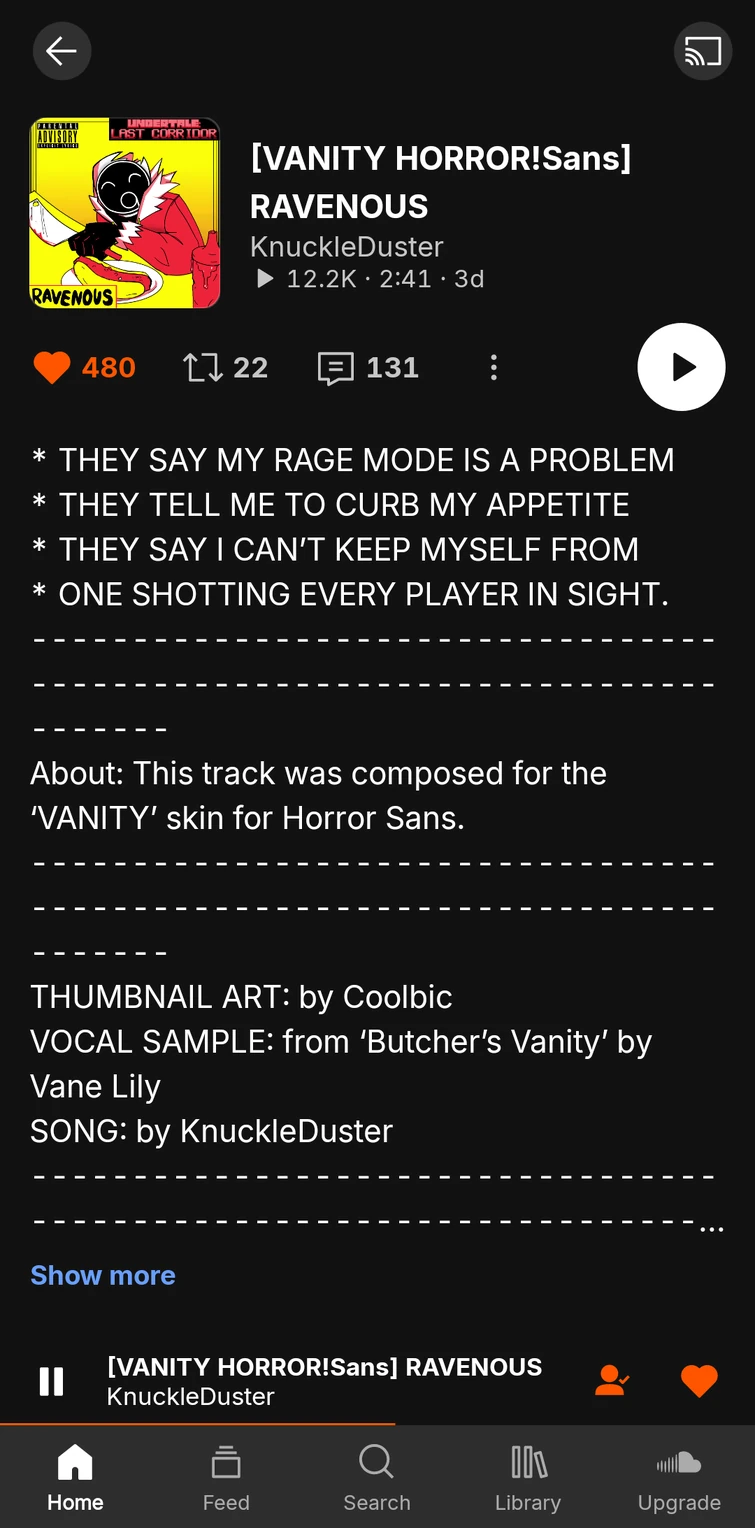Pause playback in the mini player
This screenshot has width=755, height=1528.
pos(51,1381)
